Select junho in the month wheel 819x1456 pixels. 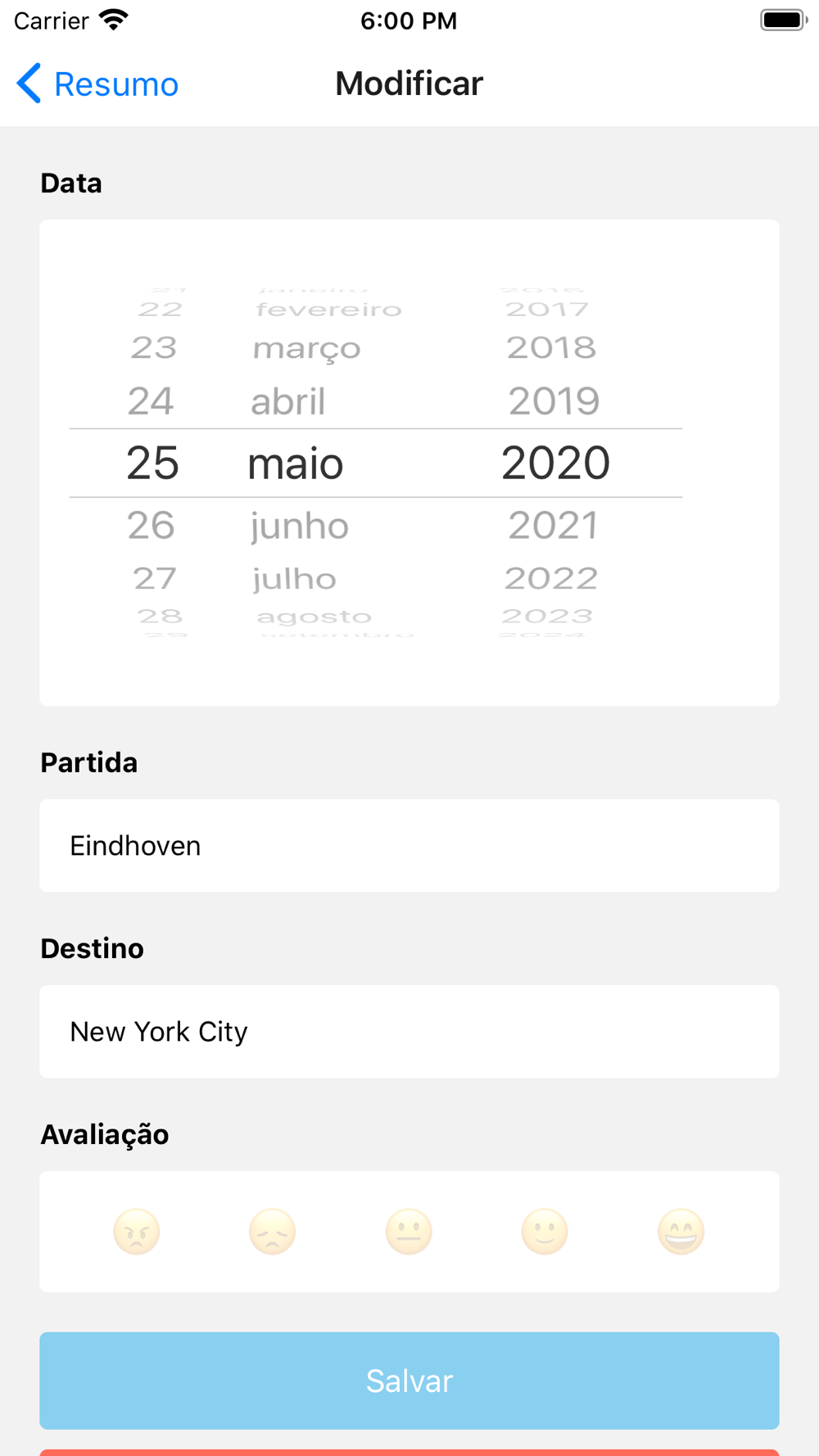point(300,526)
